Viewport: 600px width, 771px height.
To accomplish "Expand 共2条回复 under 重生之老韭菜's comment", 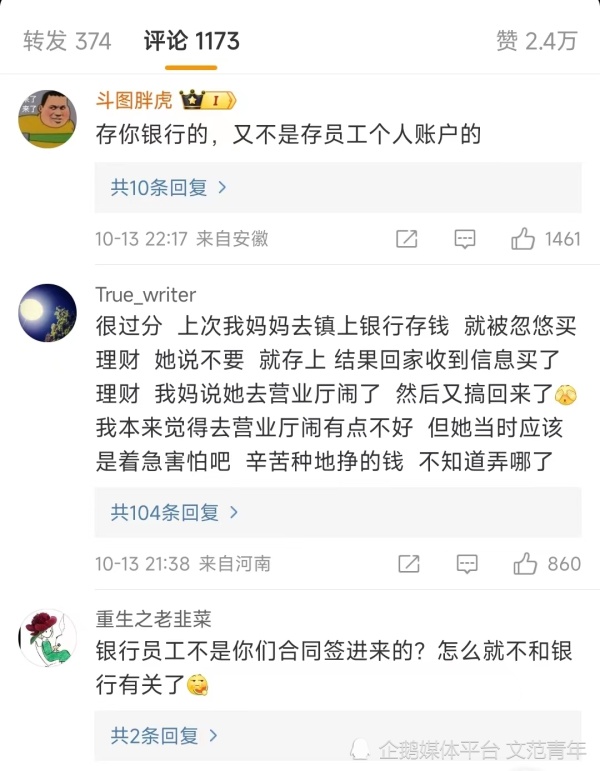I will [164, 736].
